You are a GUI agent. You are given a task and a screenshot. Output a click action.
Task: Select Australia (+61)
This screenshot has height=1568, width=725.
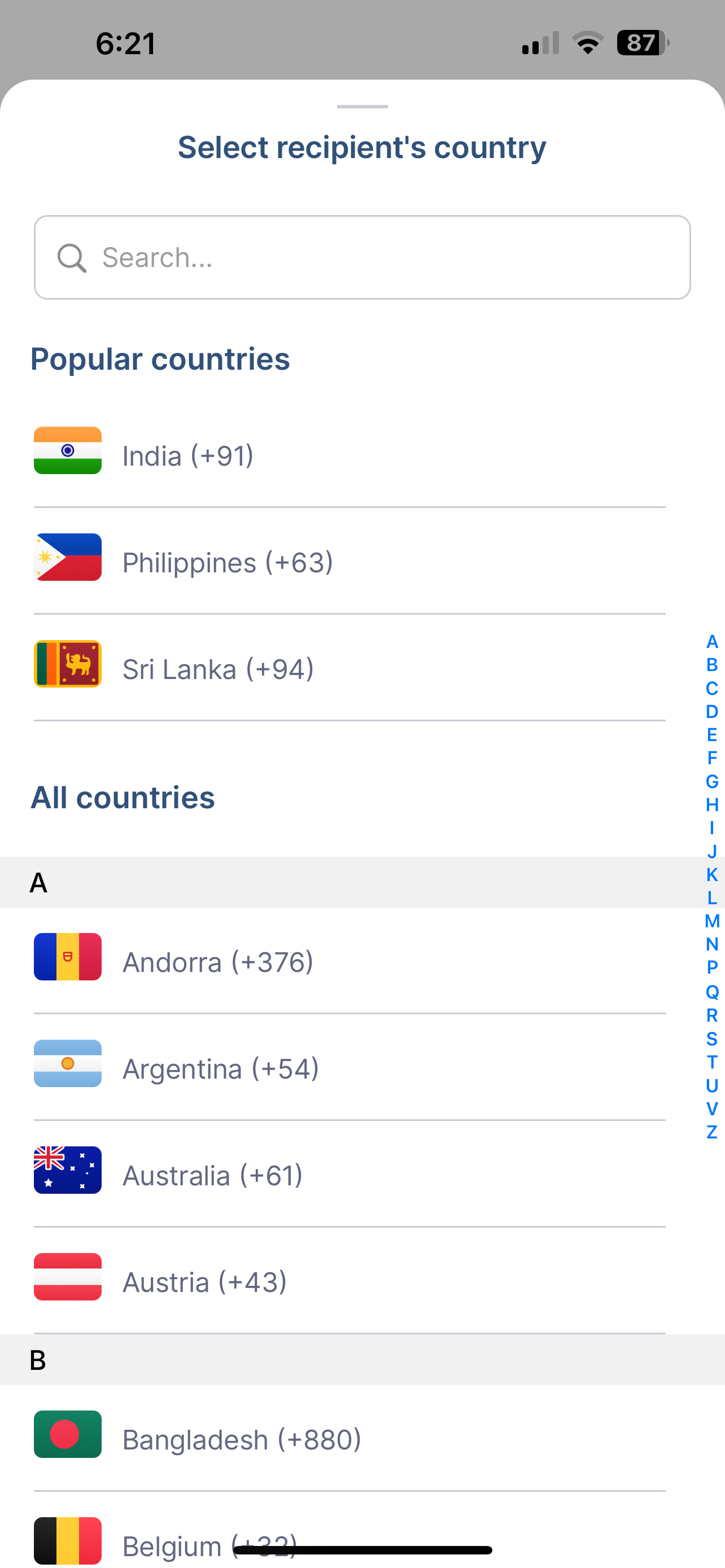pyautogui.click(x=350, y=1174)
